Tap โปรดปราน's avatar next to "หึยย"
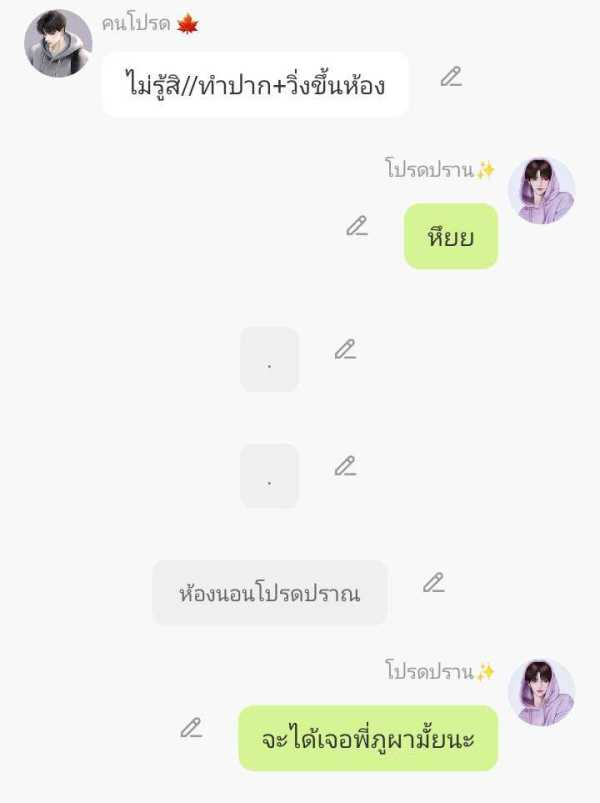This screenshot has height=803, width=600. pyautogui.click(x=541, y=190)
